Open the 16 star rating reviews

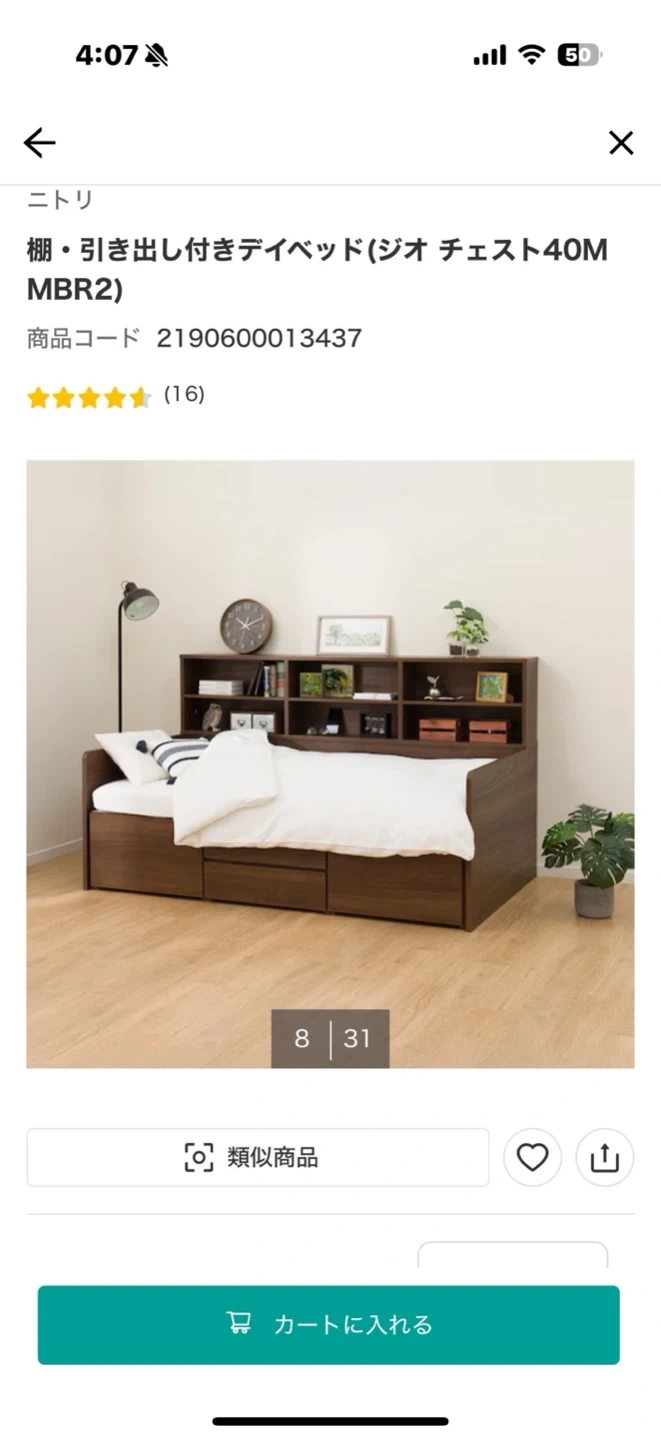pos(115,396)
